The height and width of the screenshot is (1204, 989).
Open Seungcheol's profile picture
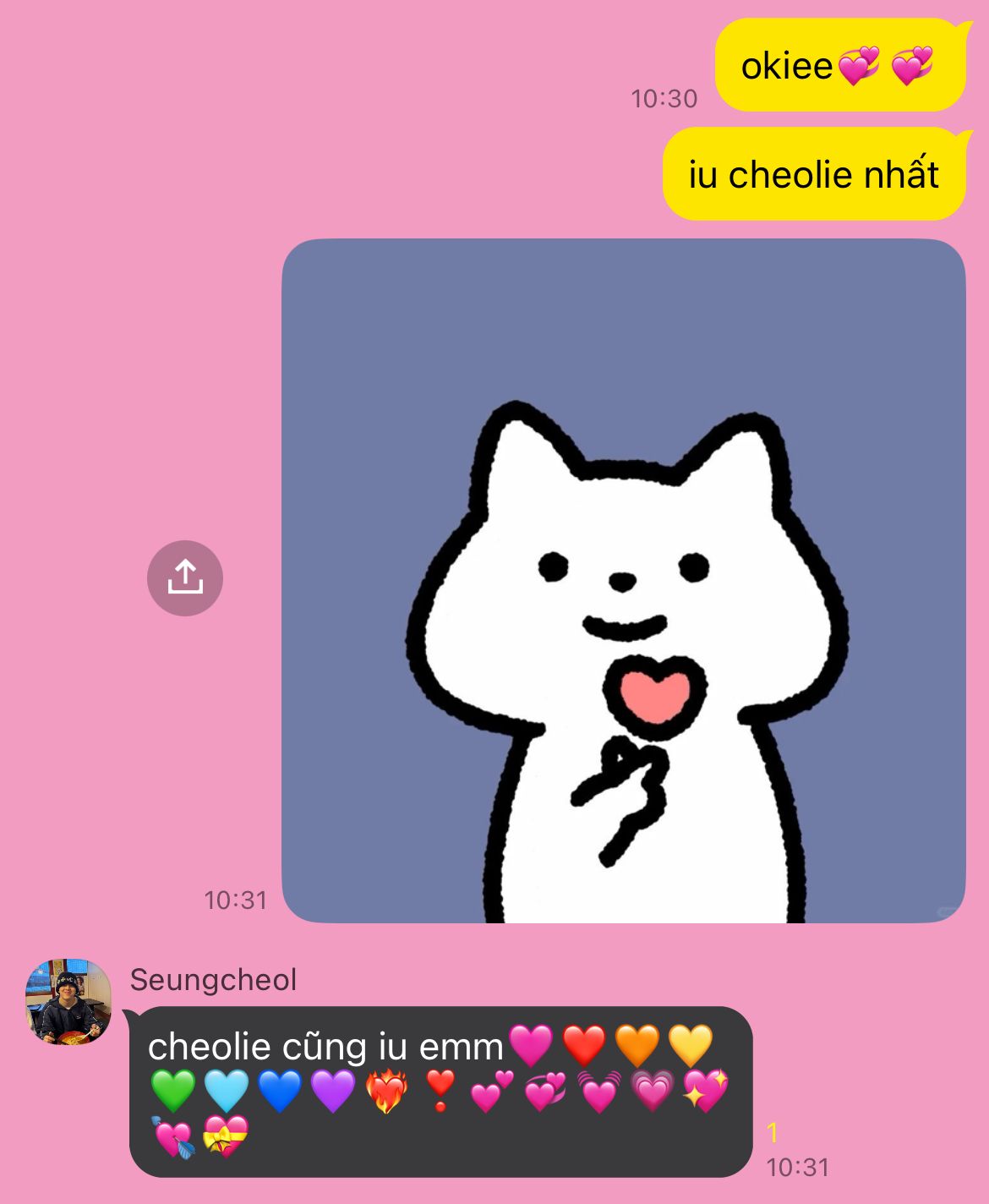(x=68, y=1002)
